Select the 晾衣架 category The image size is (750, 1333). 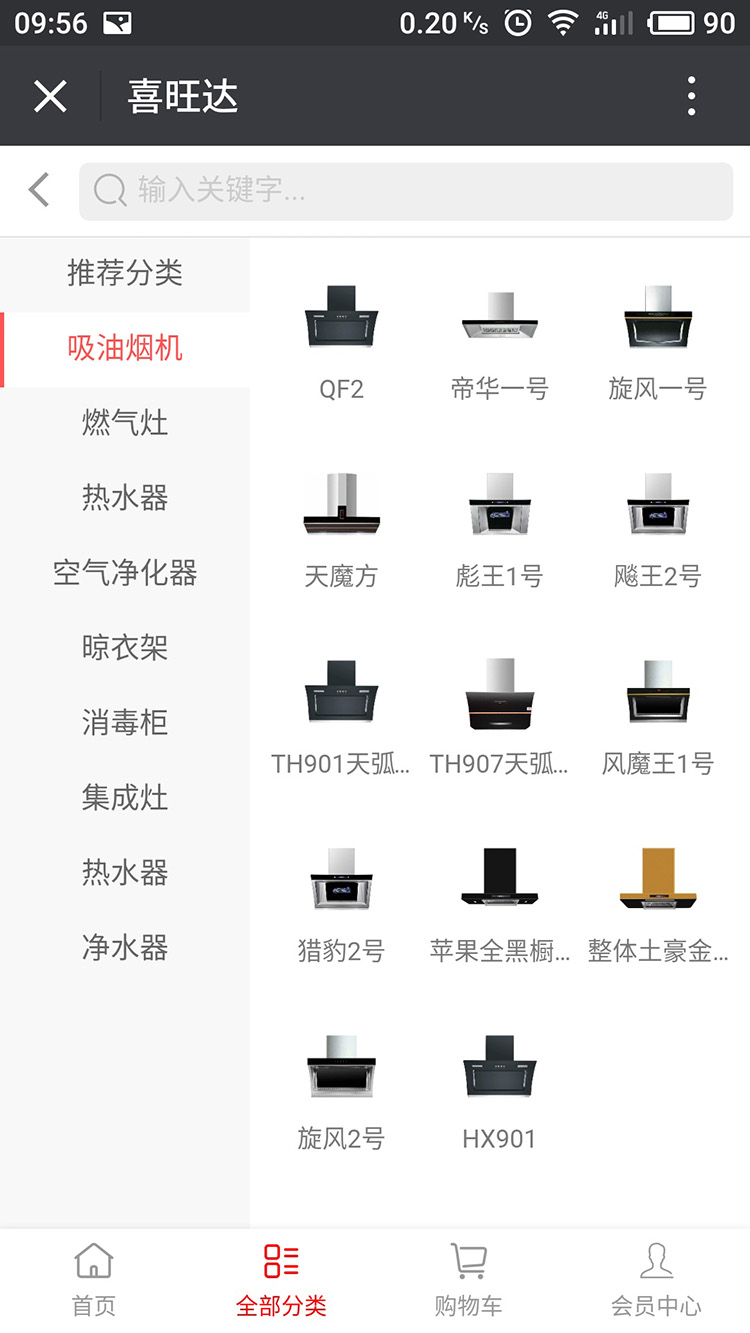[124, 648]
